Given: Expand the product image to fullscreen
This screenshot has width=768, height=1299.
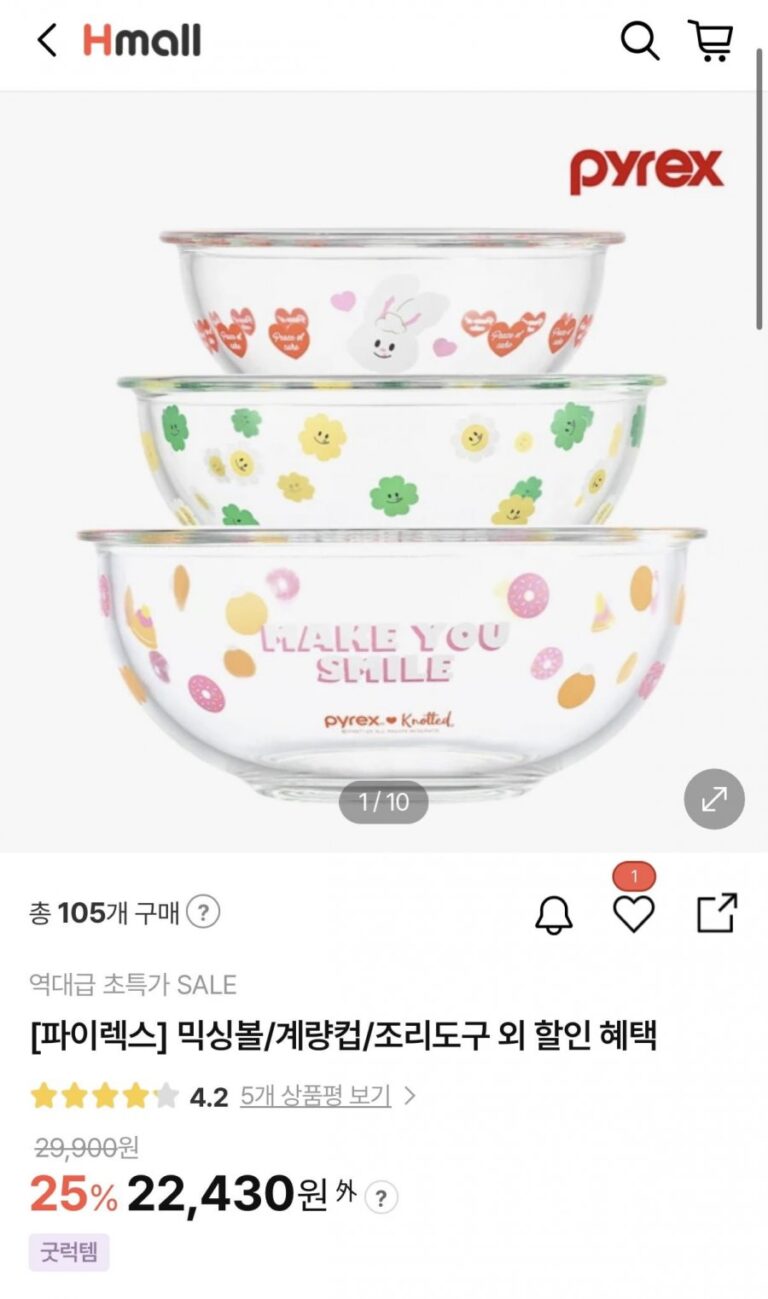Looking at the screenshot, I should (714, 799).
